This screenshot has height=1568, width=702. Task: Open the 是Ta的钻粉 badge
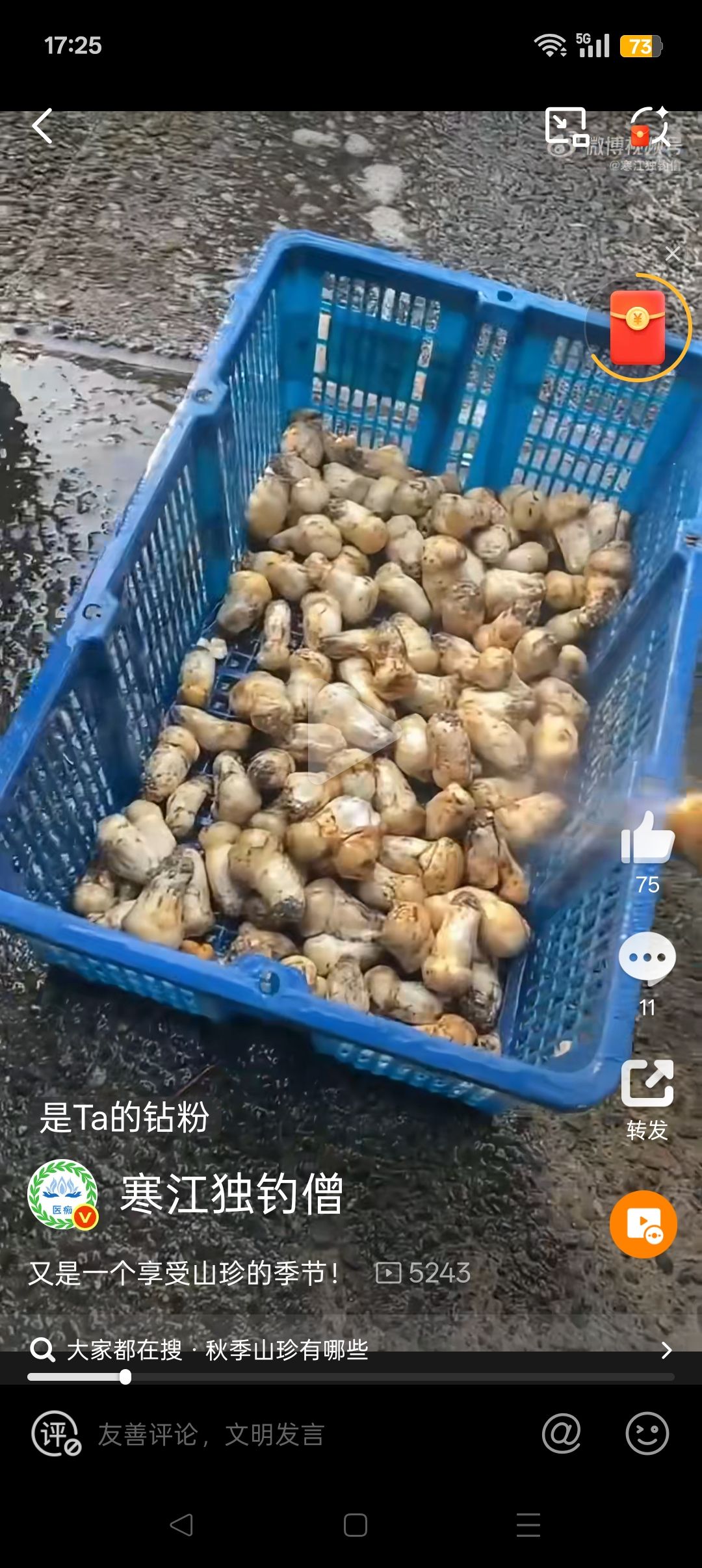point(124,1118)
